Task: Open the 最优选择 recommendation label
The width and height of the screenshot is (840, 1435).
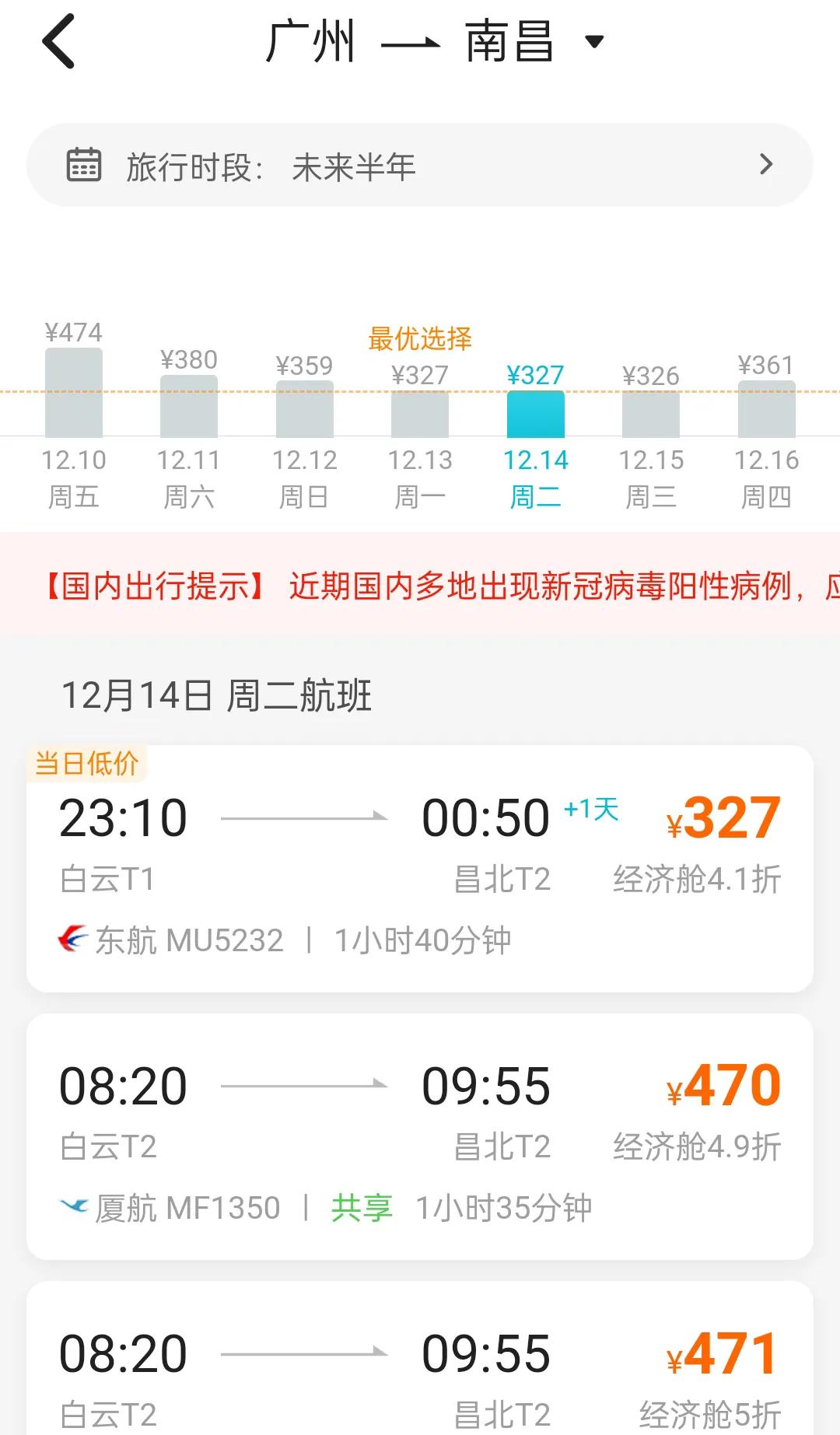Action: click(421, 338)
